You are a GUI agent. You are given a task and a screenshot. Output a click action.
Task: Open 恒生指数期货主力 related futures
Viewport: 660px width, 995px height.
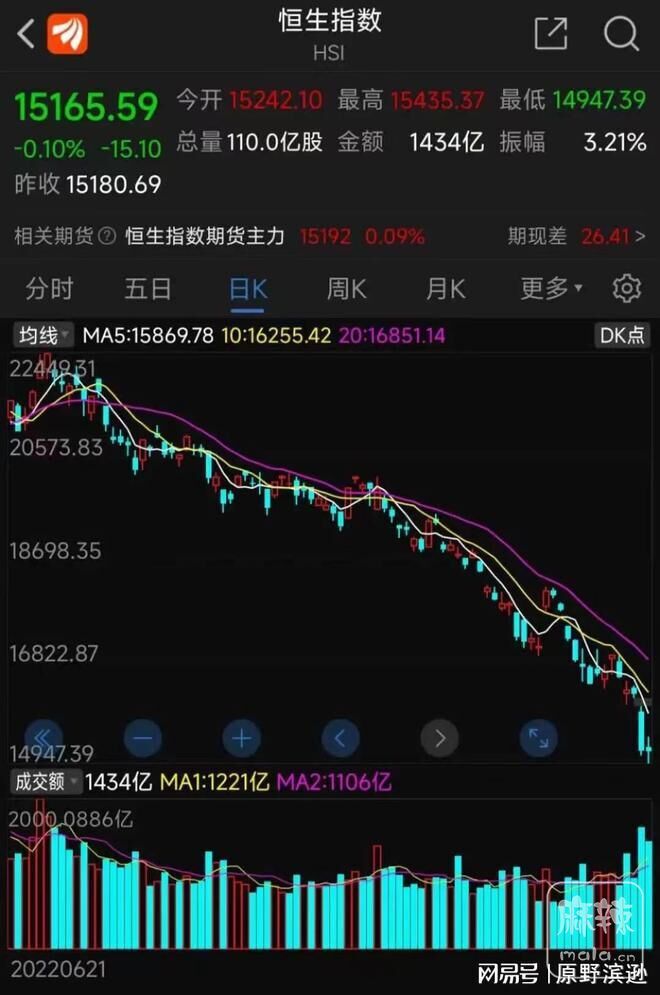point(205,237)
